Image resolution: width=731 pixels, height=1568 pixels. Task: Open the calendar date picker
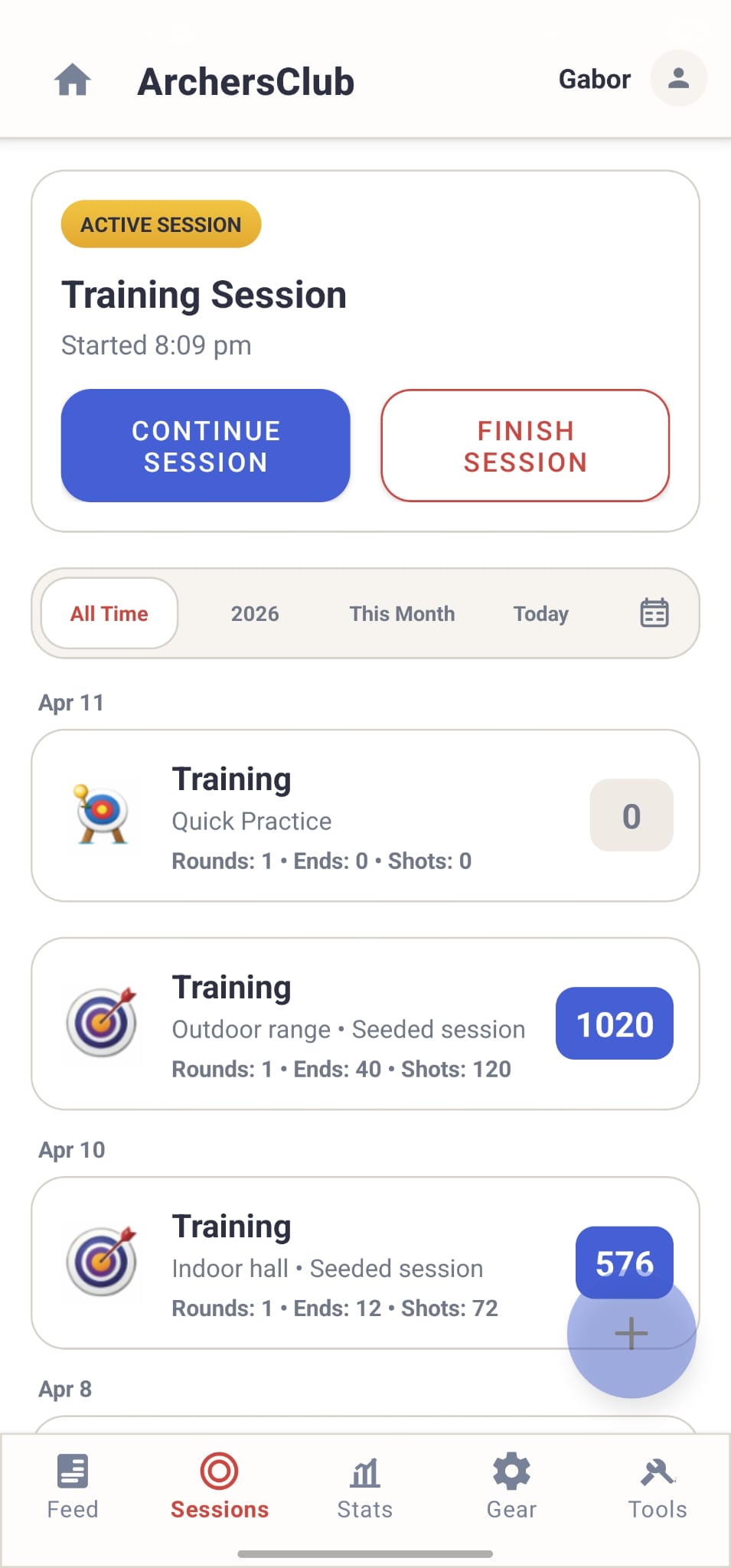pyautogui.click(x=654, y=613)
